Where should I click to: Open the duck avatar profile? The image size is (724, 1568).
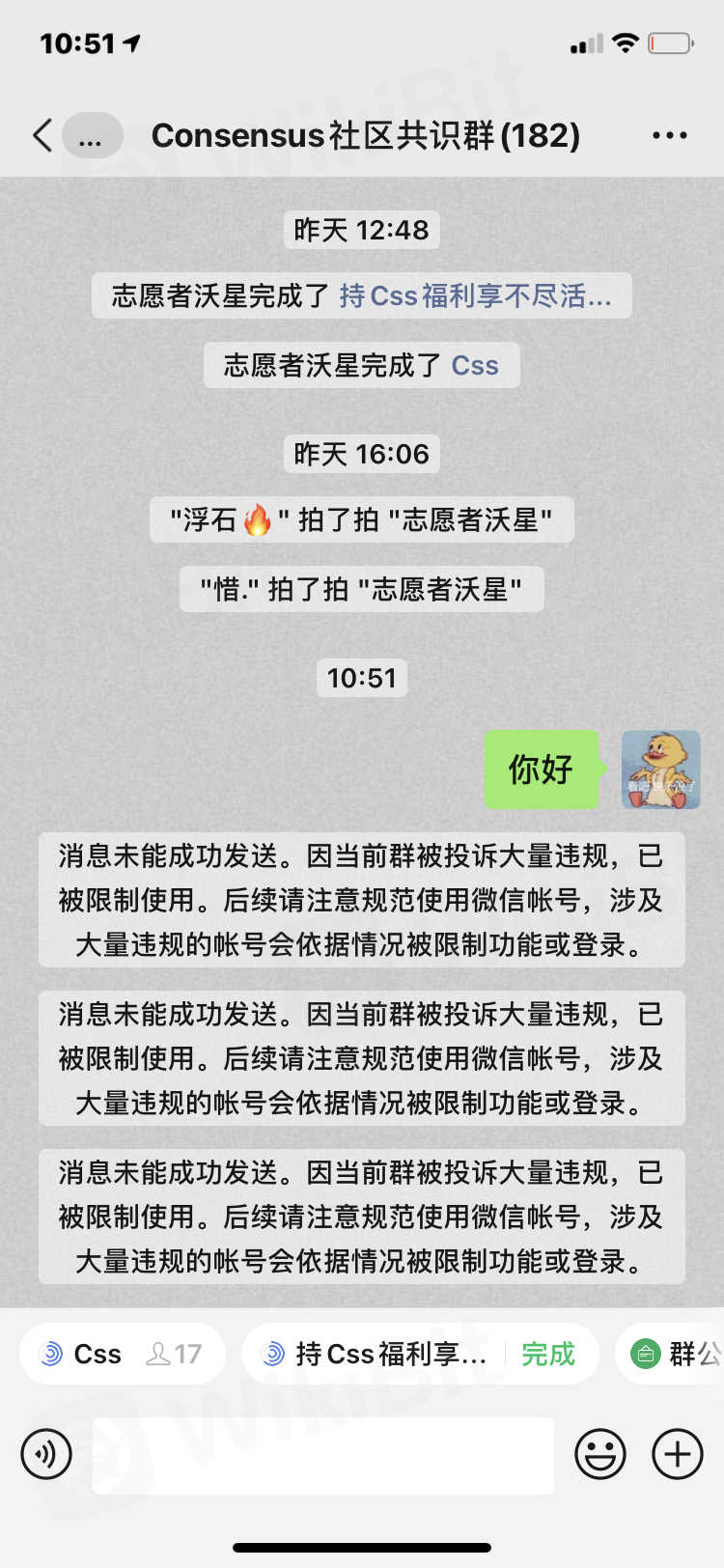(x=660, y=770)
